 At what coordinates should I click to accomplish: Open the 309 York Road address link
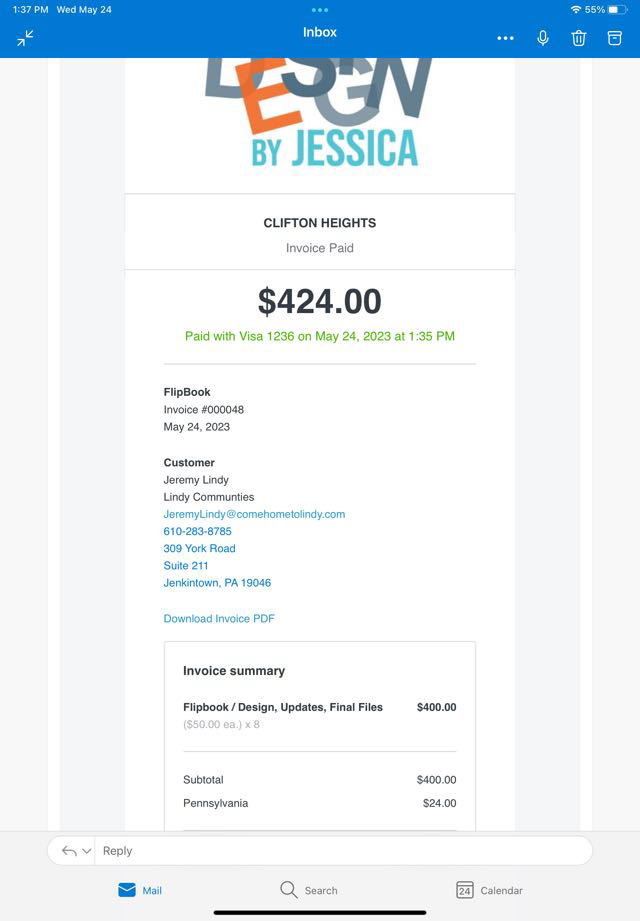click(199, 548)
